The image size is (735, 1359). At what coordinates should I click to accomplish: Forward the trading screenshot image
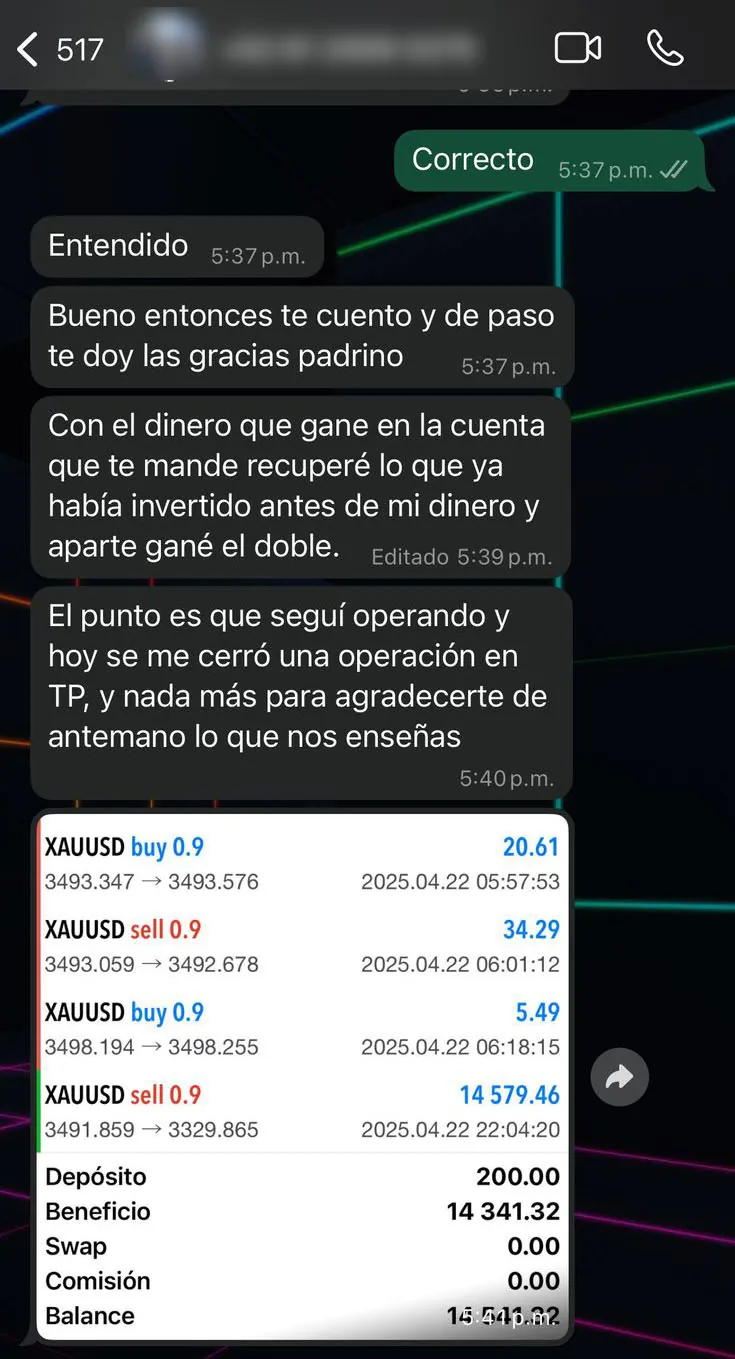pos(619,1077)
